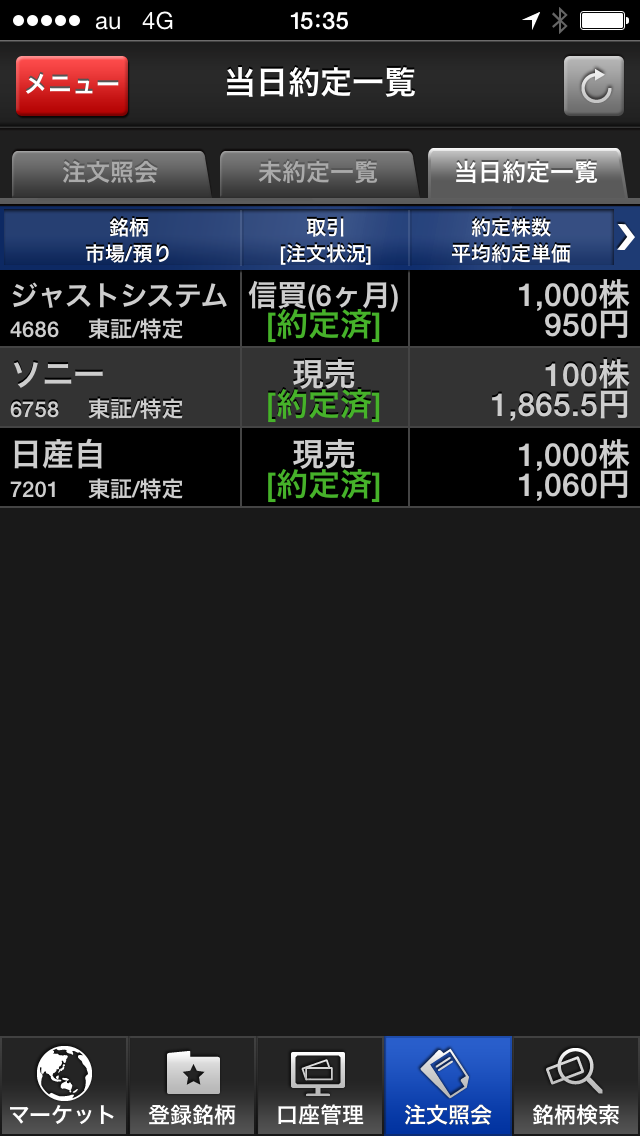Tap the right arrow to show more columns
Screen dimensions: 640x1136
click(626, 238)
